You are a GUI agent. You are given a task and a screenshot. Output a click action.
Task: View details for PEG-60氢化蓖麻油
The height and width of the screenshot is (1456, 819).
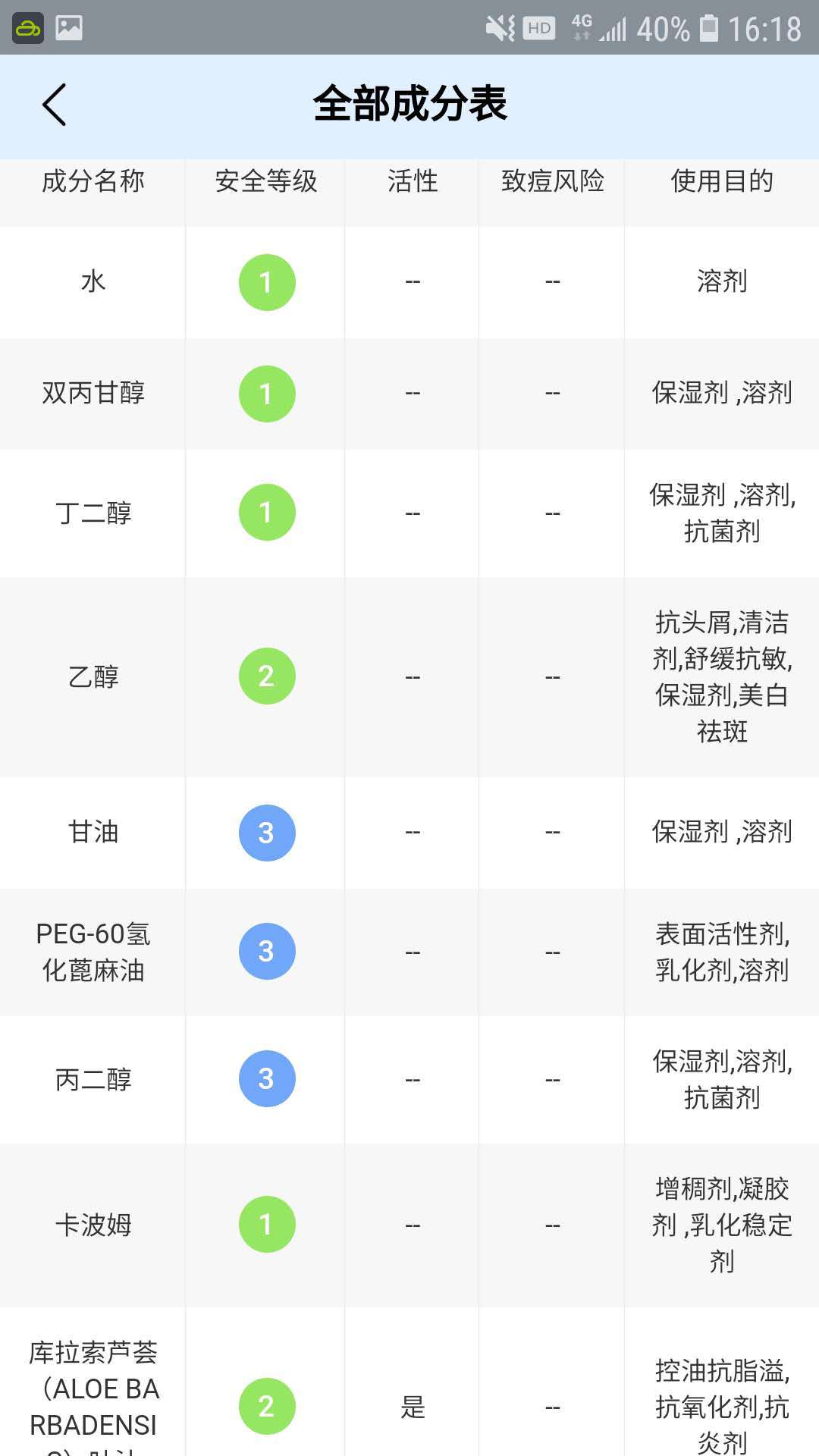409,952
